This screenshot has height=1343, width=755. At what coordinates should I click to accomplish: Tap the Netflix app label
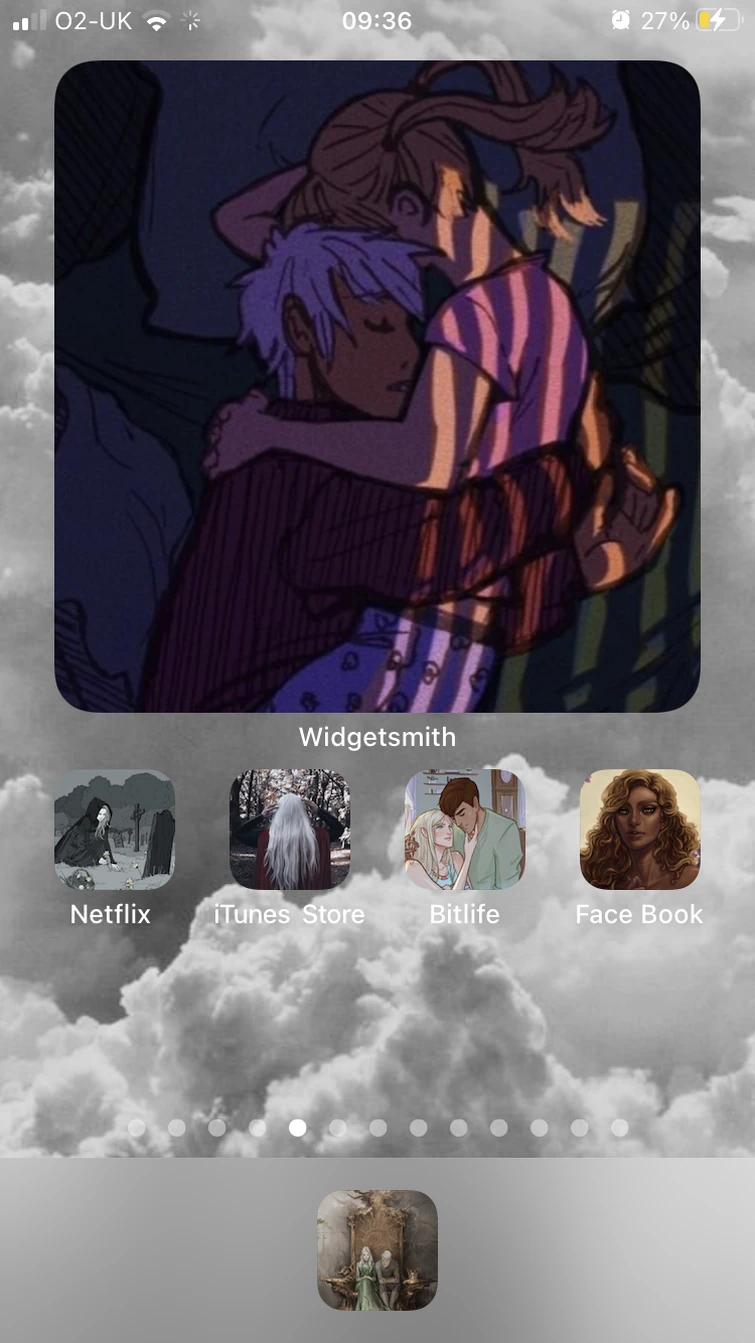tap(109, 913)
